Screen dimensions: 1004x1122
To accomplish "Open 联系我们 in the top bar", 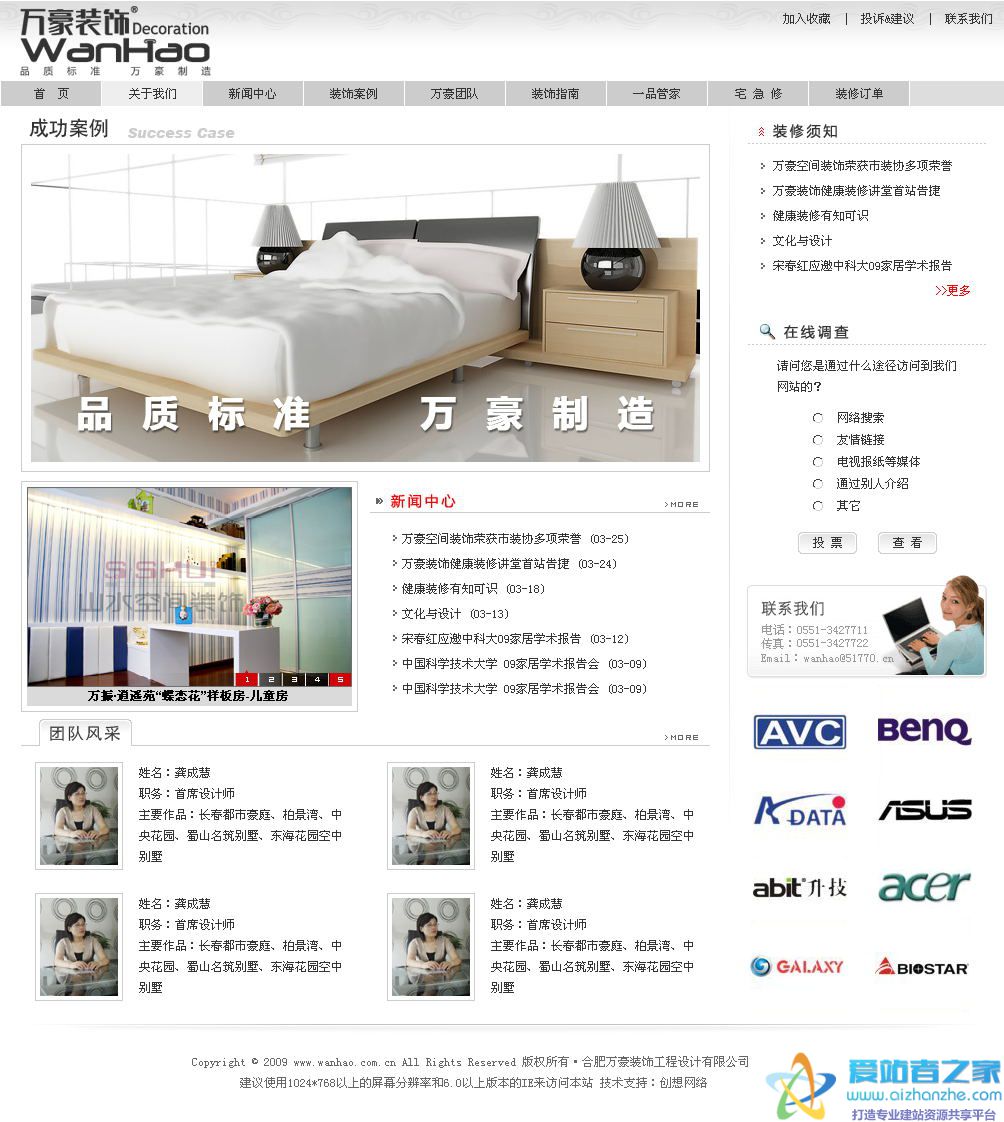I will 968,19.
